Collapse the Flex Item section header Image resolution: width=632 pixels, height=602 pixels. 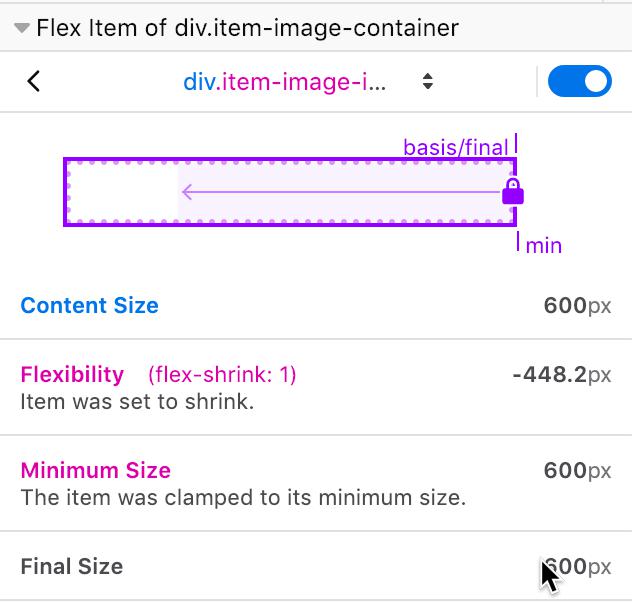pos(21,29)
